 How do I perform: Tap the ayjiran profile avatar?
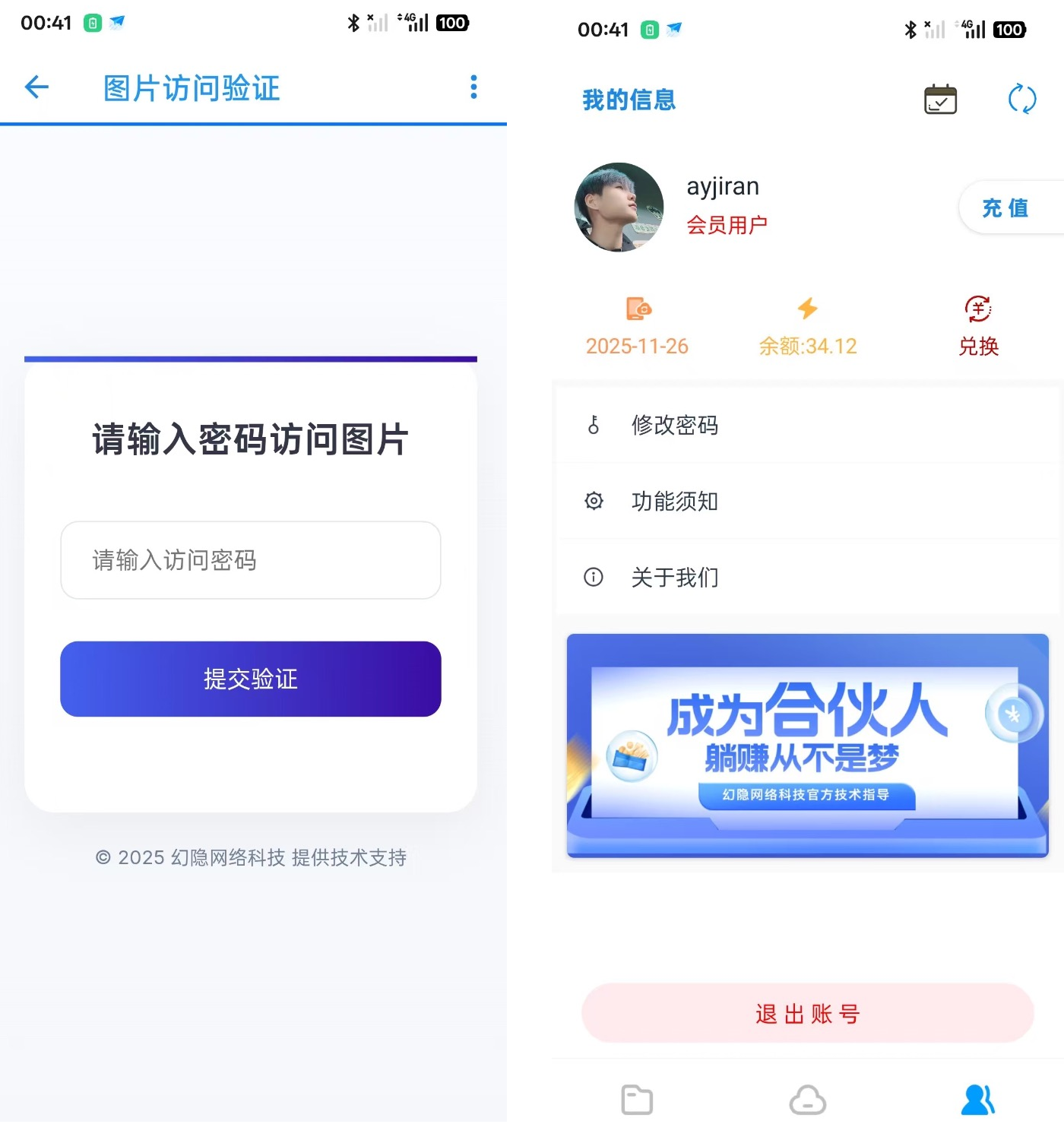pyautogui.click(x=619, y=207)
